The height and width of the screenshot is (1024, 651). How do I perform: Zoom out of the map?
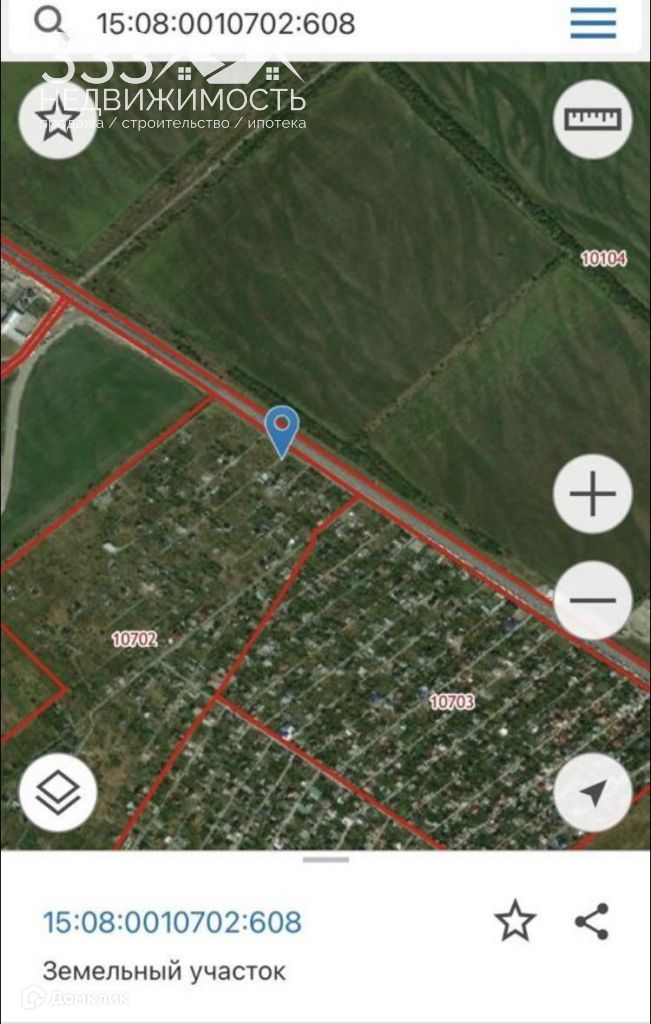(x=592, y=601)
